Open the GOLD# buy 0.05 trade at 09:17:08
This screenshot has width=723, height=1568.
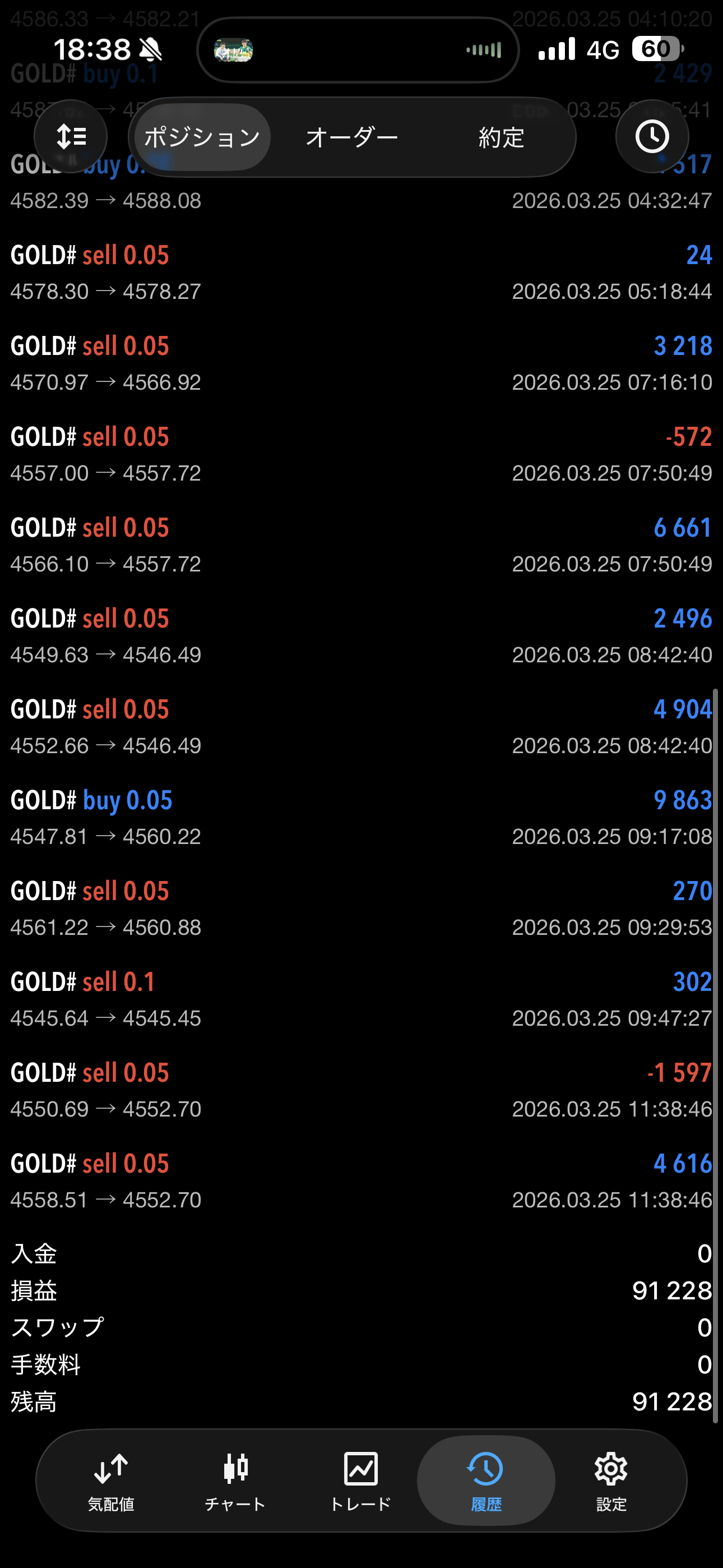(361, 818)
